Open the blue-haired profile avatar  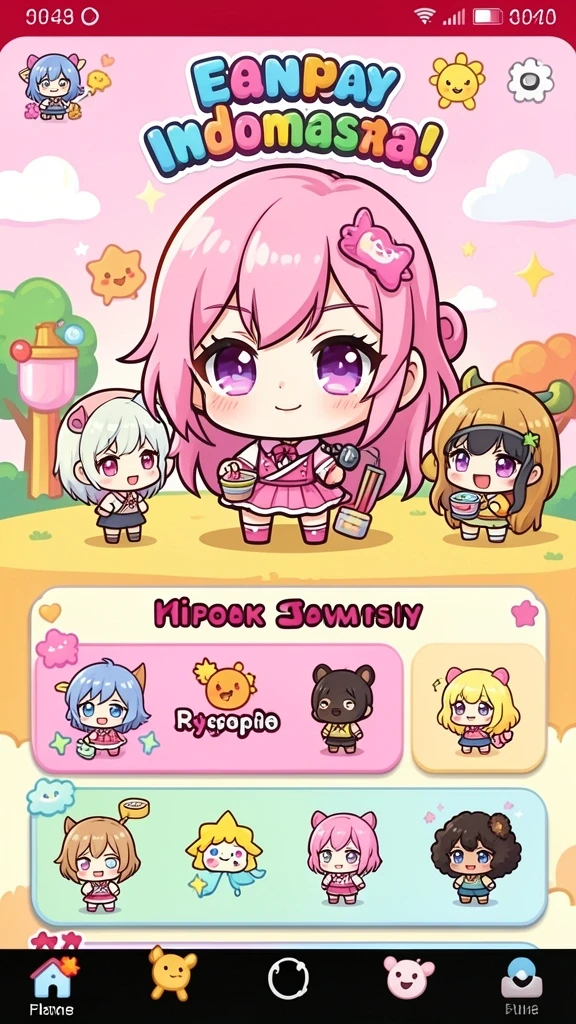pos(54,86)
